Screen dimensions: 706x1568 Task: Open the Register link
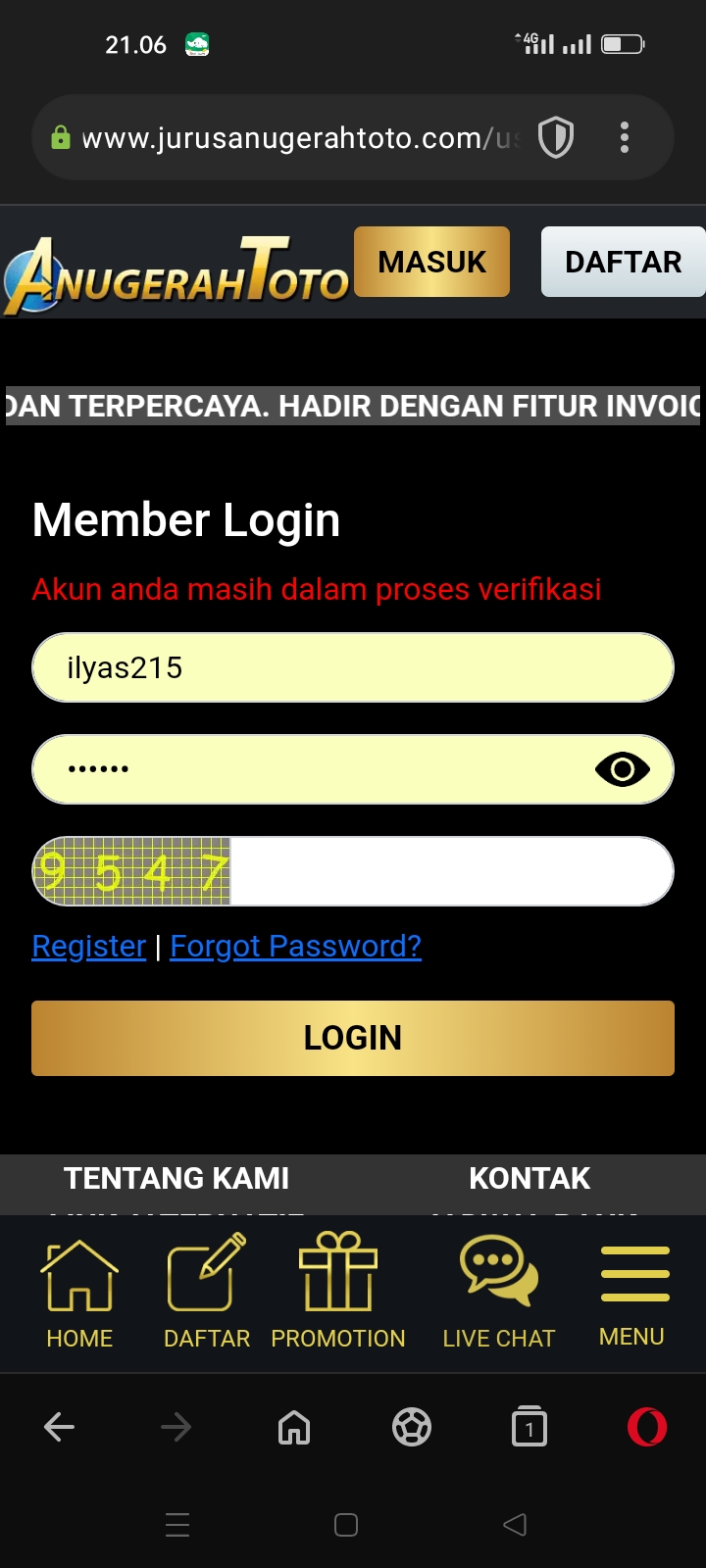point(89,946)
